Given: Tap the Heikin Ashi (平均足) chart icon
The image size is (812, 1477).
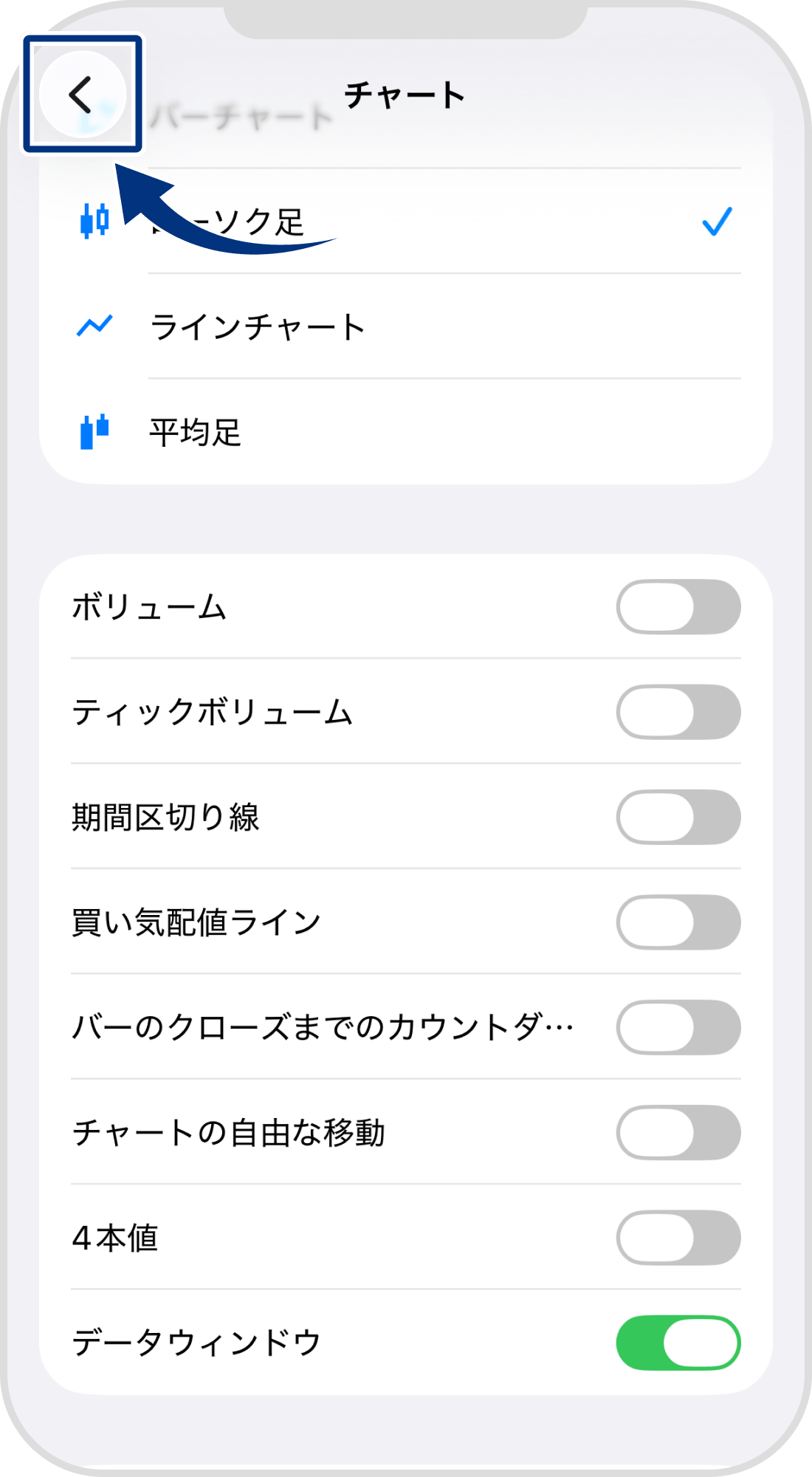Looking at the screenshot, I should (92, 429).
